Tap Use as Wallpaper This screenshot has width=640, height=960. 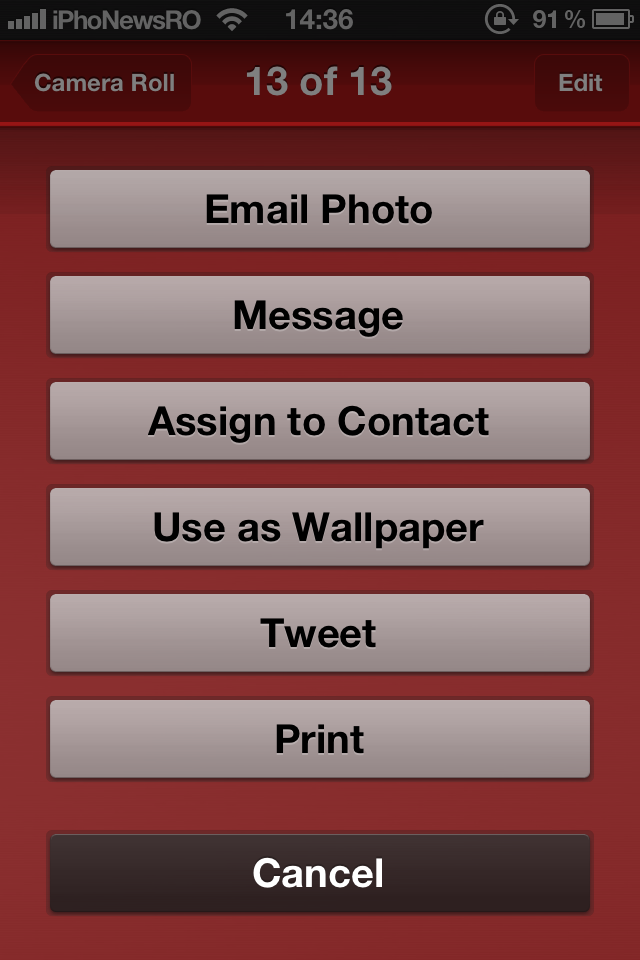point(320,527)
